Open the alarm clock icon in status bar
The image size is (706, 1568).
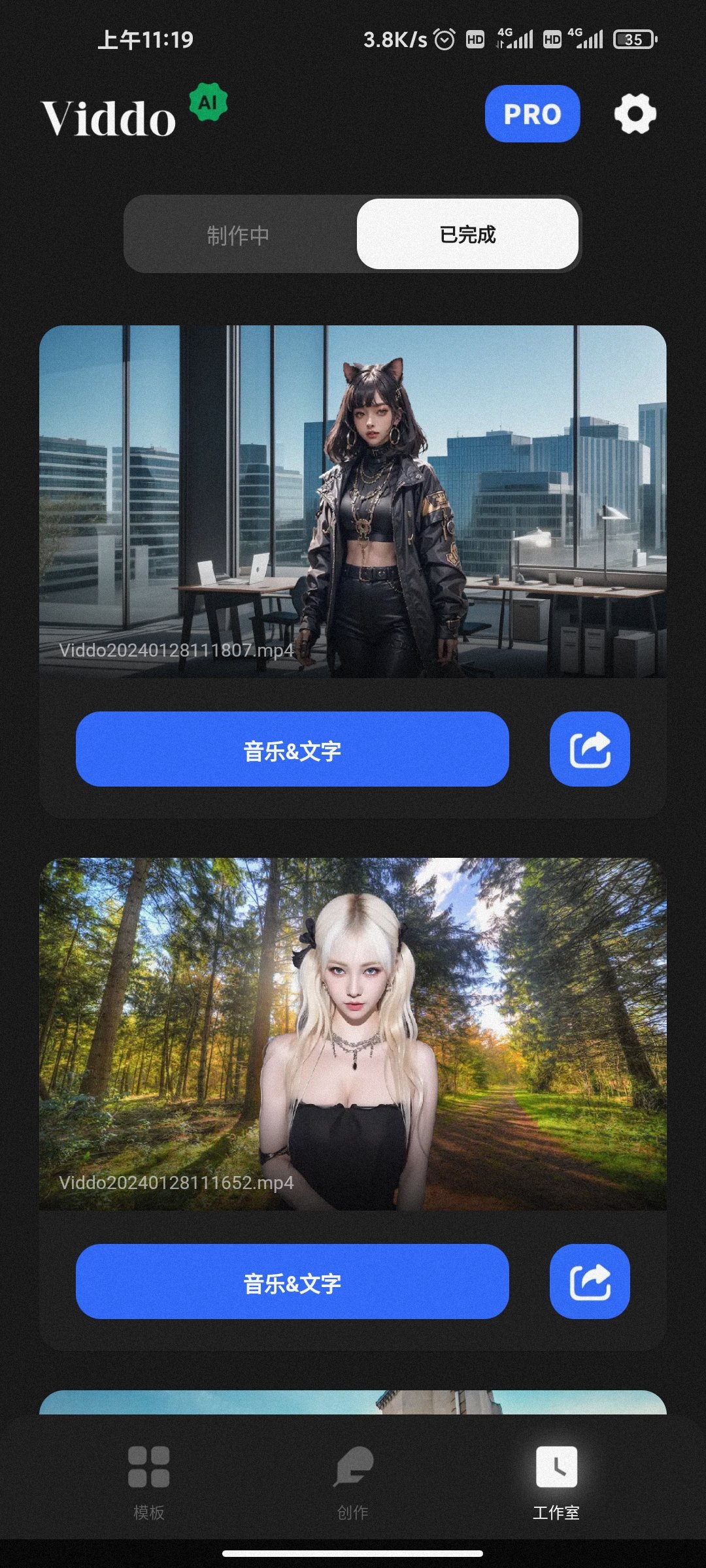coord(445,39)
